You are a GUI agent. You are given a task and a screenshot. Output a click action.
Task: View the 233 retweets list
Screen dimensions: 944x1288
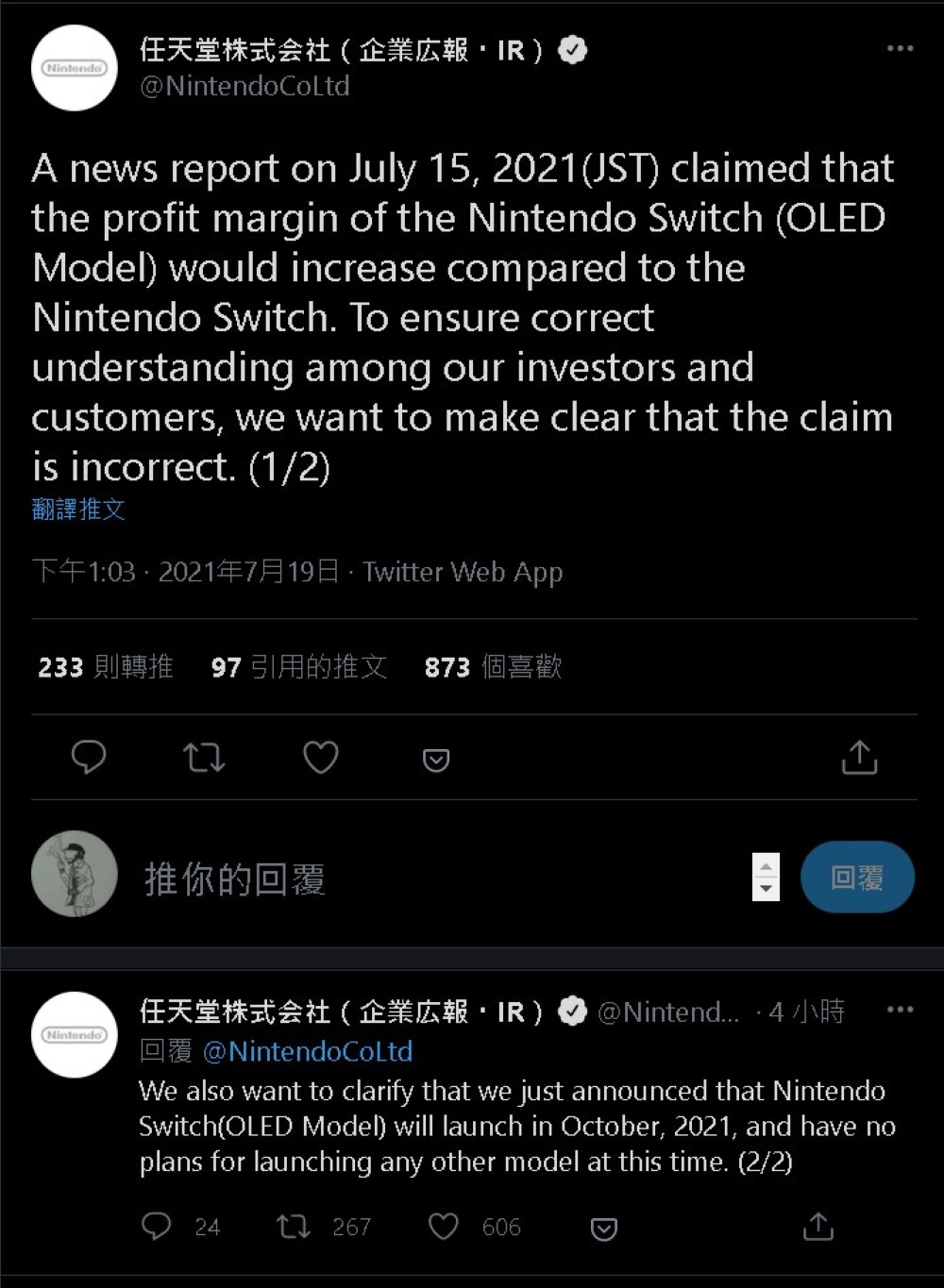coord(105,667)
